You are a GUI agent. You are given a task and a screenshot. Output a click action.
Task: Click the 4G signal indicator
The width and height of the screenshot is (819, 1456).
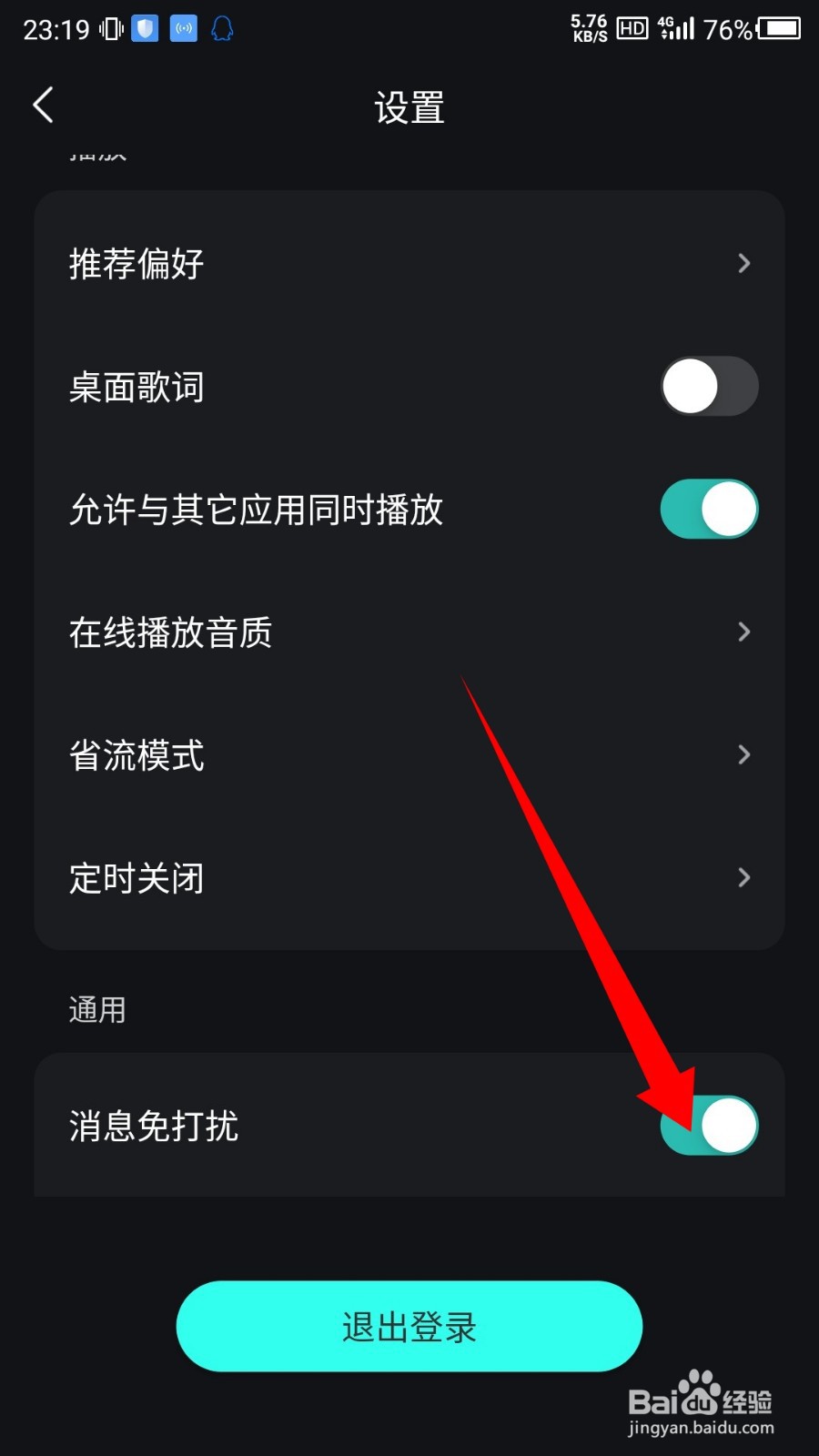pyautogui.click(x=675, y=29)
